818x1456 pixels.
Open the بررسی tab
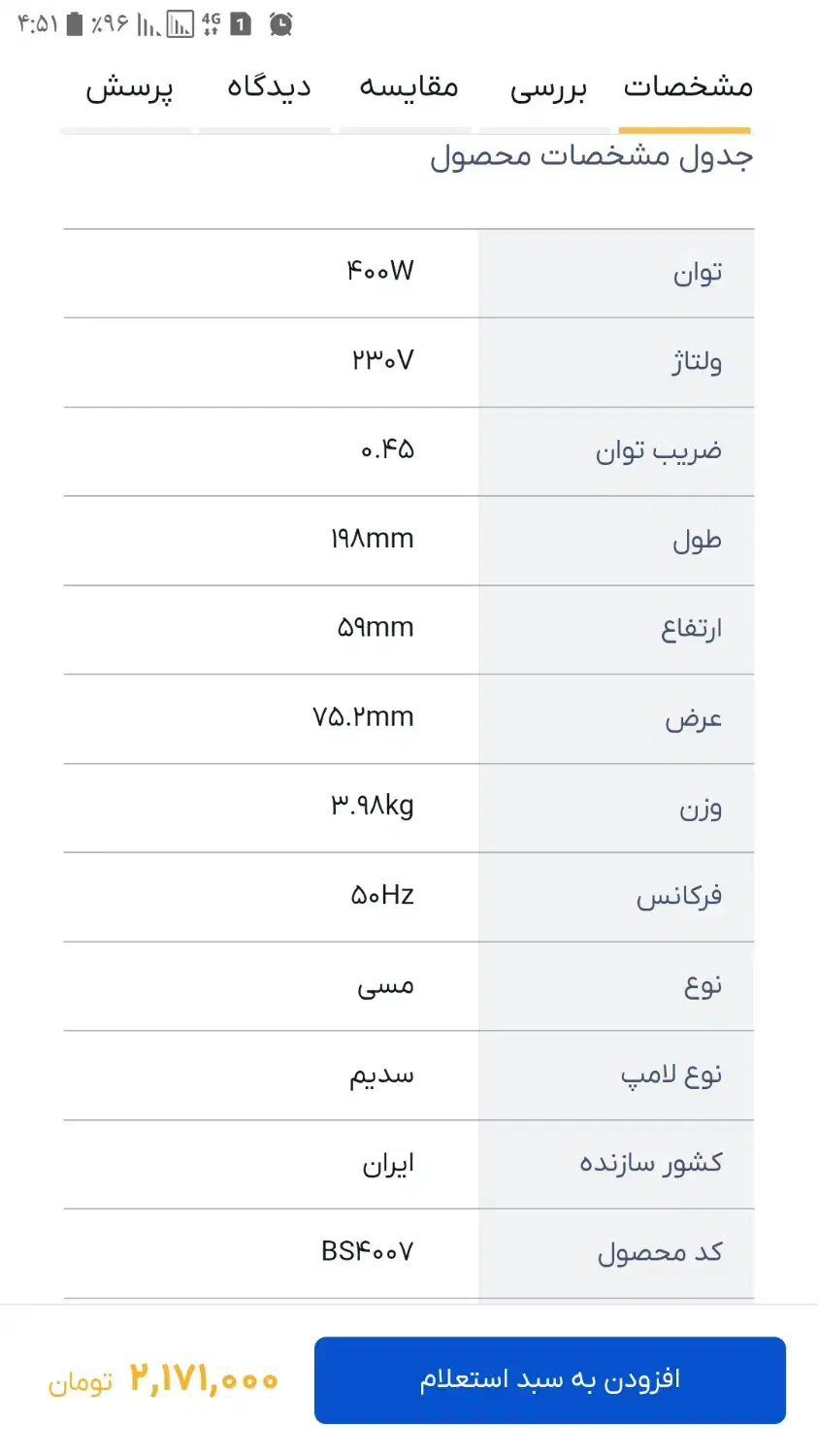pos(548,88)
